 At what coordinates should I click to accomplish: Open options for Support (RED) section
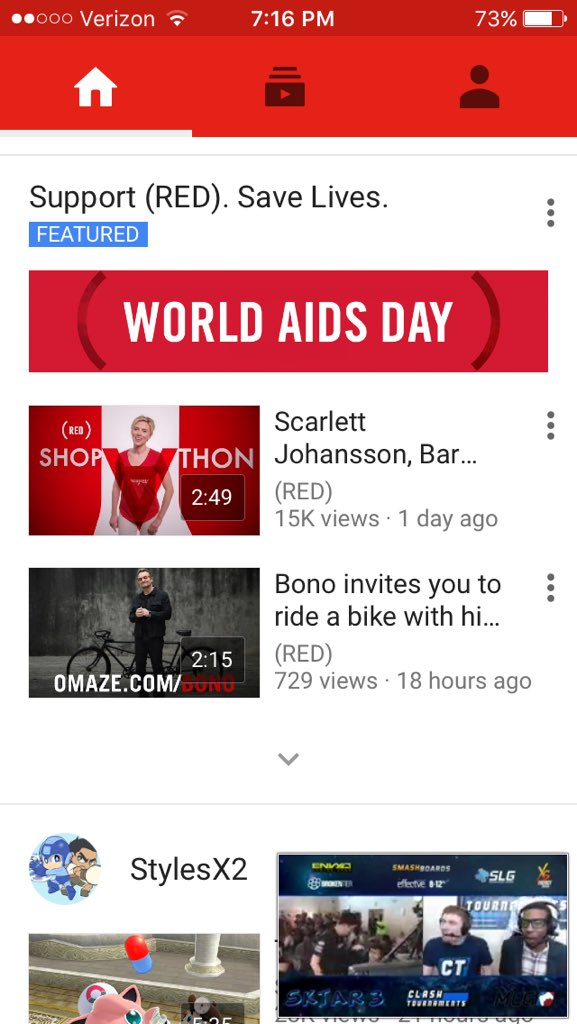(550, 213)
